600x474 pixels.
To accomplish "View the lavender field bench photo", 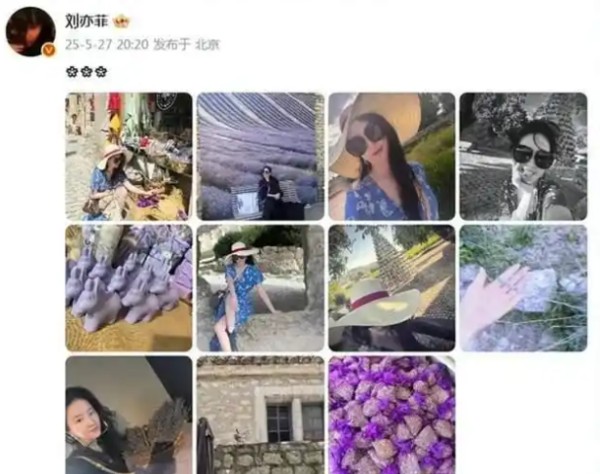I will 260,156.
